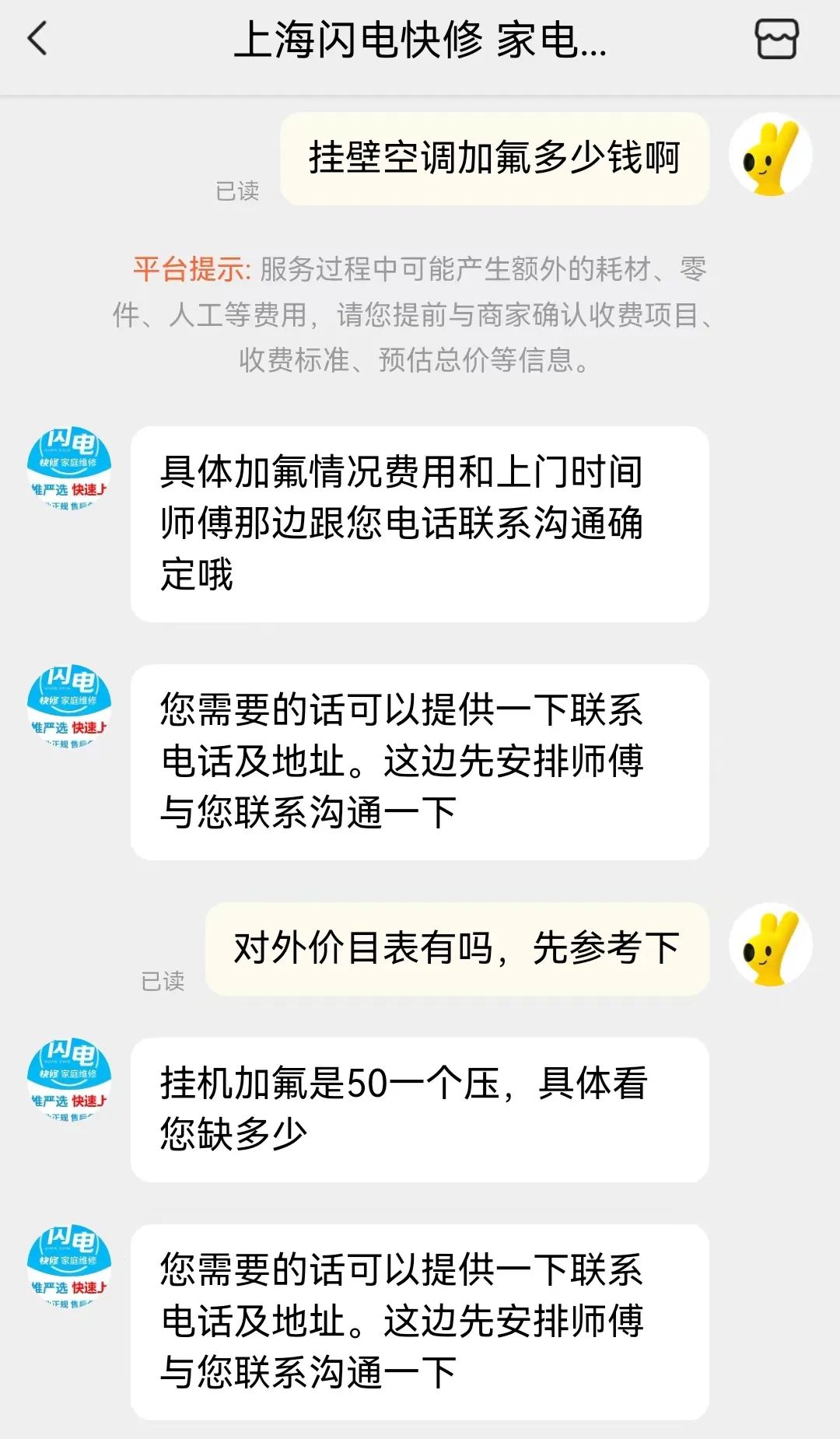Go back from the chat
This screenshot has width=840, height=1439.
[37, 39]
